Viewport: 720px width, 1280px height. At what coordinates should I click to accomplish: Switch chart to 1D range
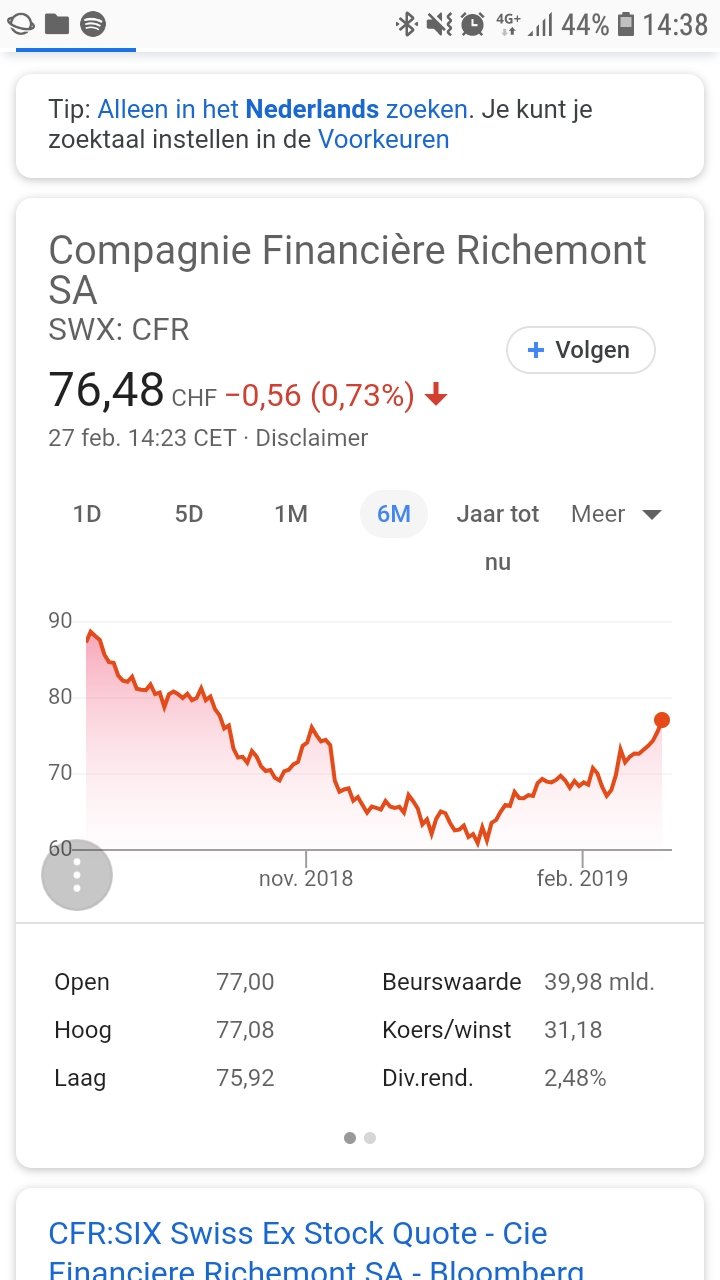[87, 514]
